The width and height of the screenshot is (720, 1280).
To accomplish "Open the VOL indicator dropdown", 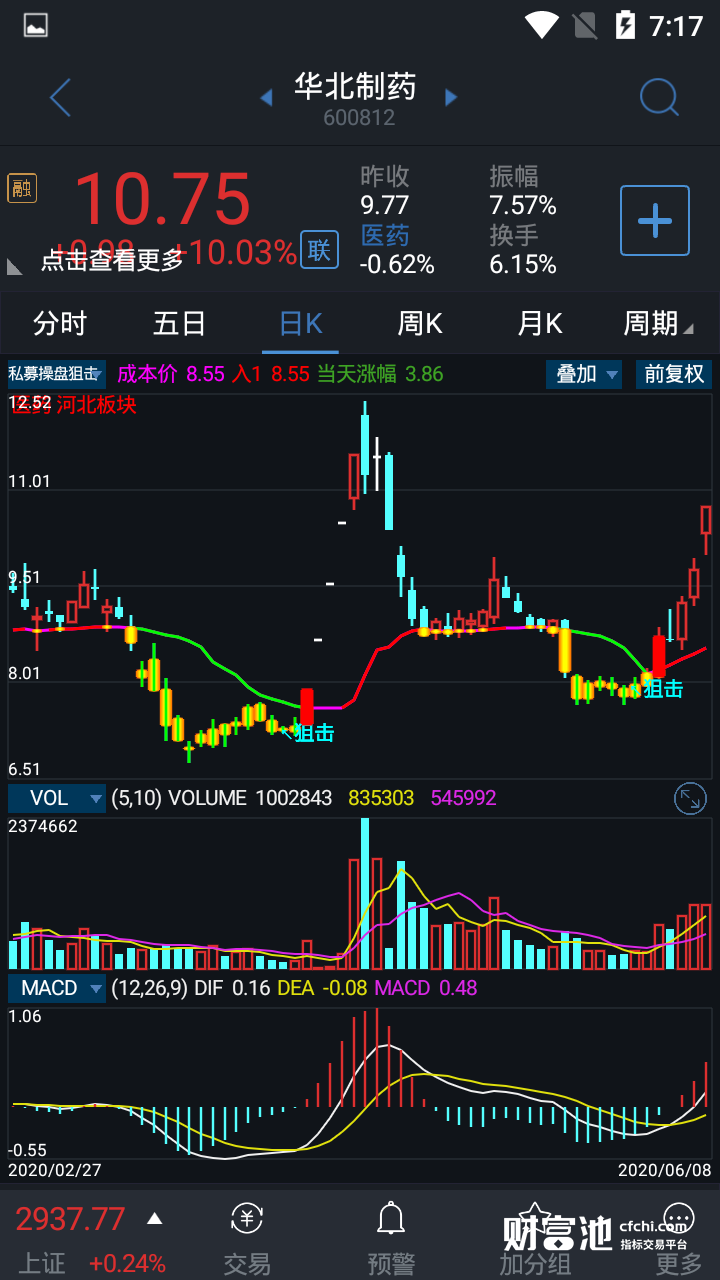I will [x=57, y=798].
